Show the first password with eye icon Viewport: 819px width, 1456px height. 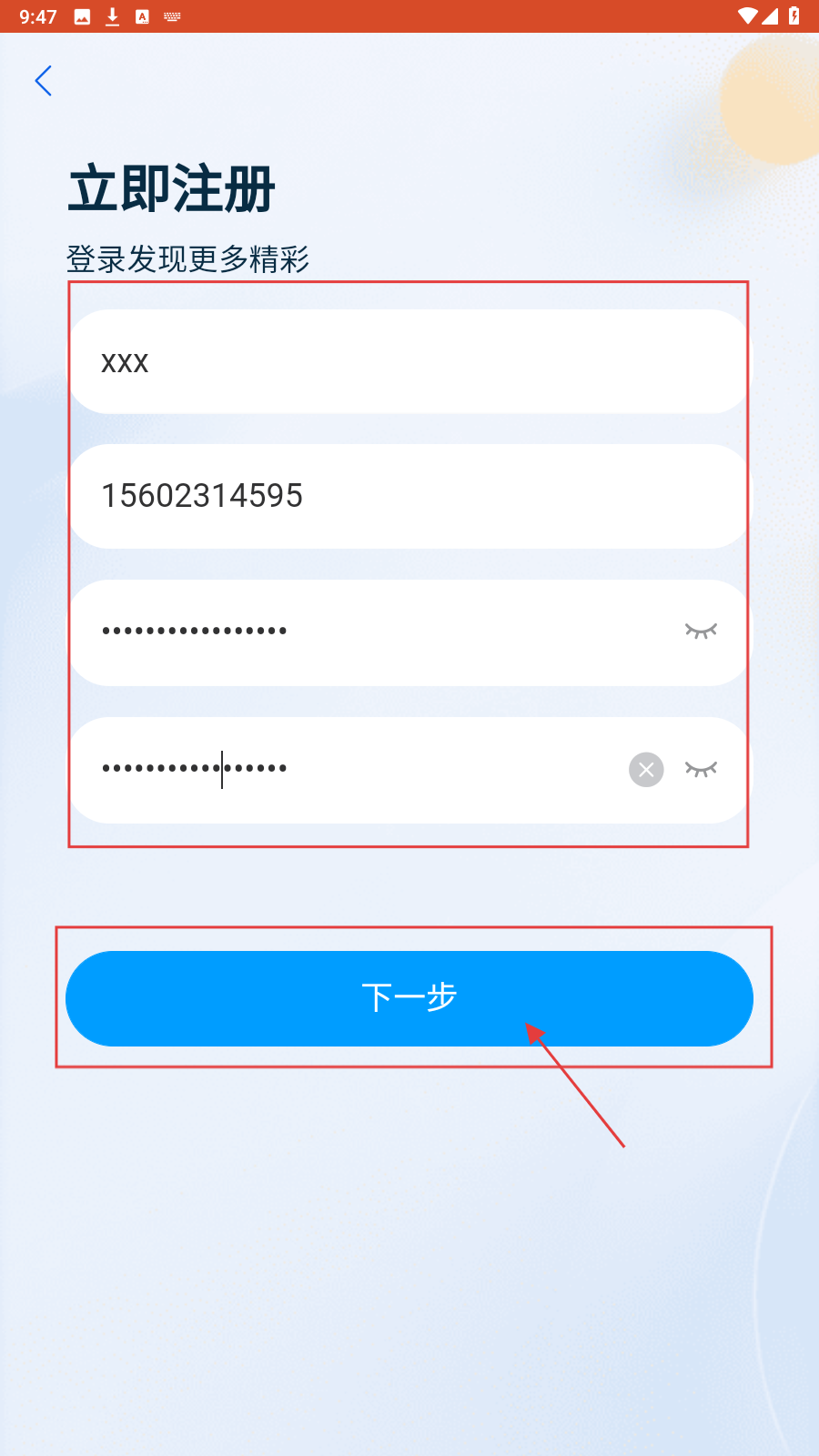701,631
